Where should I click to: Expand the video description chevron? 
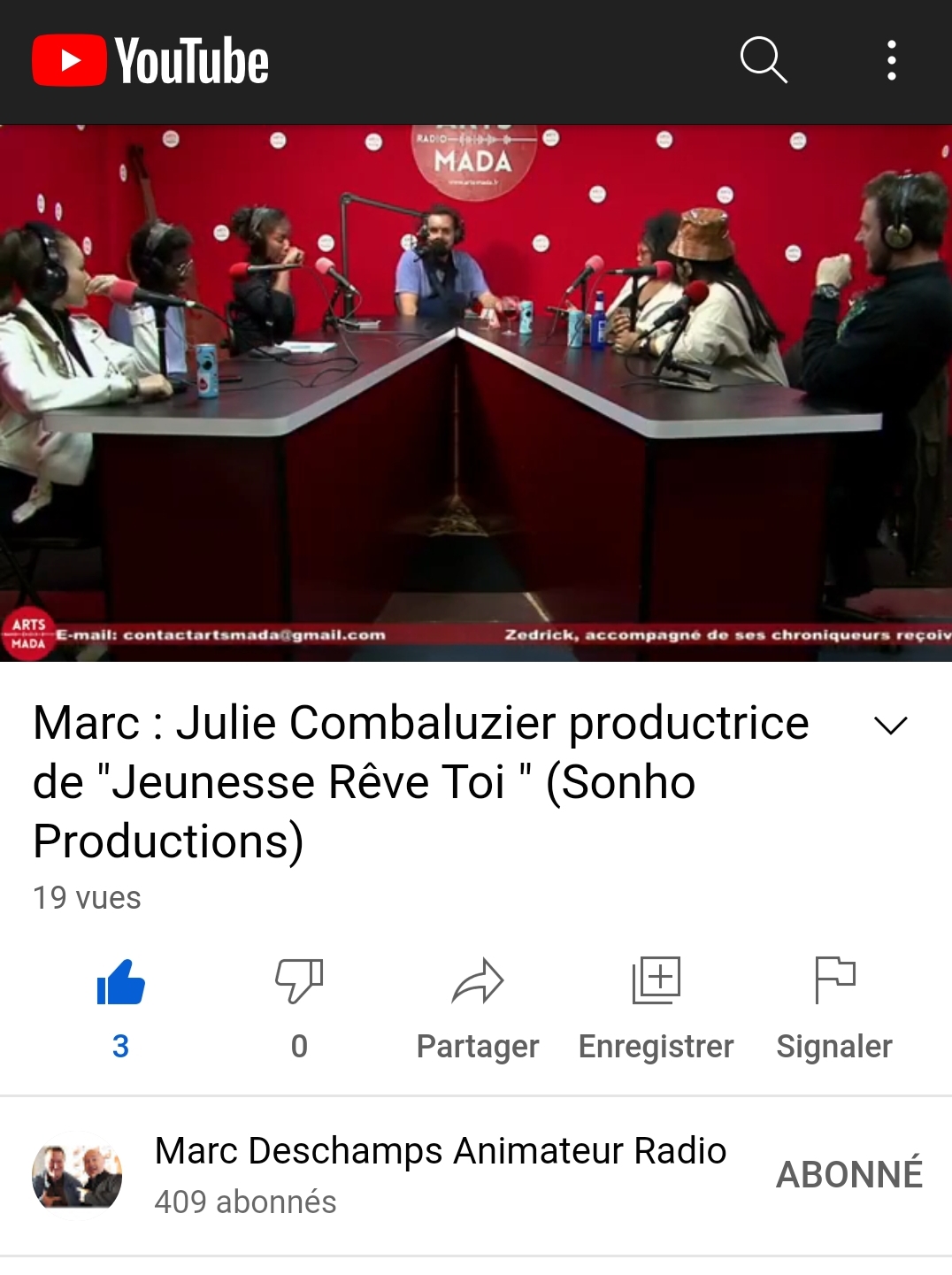coord(890,726)
